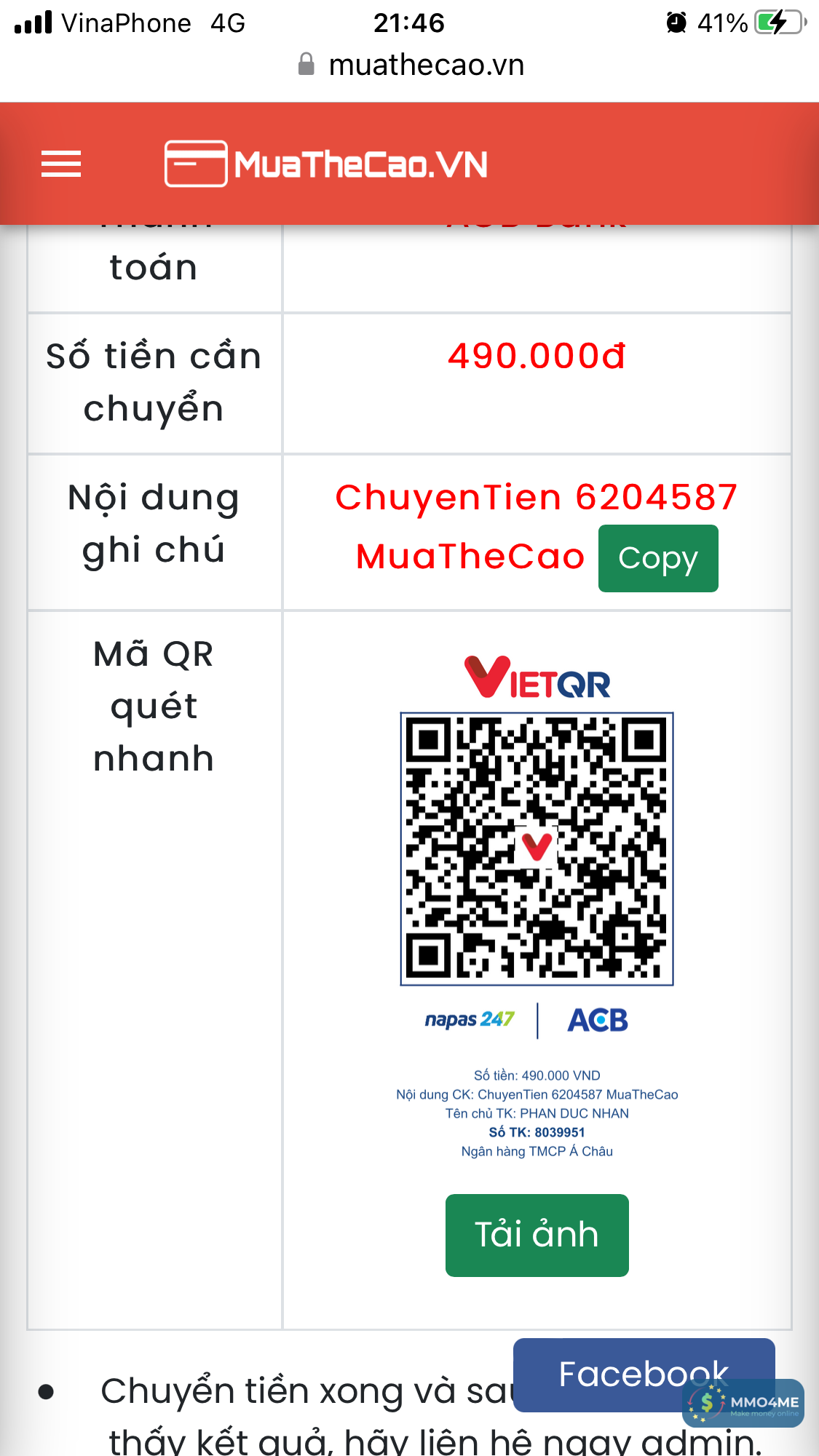The width and height of the screenshot is (819, 1456).
Task: Open the hamburger menu
Action: [61, 164]
